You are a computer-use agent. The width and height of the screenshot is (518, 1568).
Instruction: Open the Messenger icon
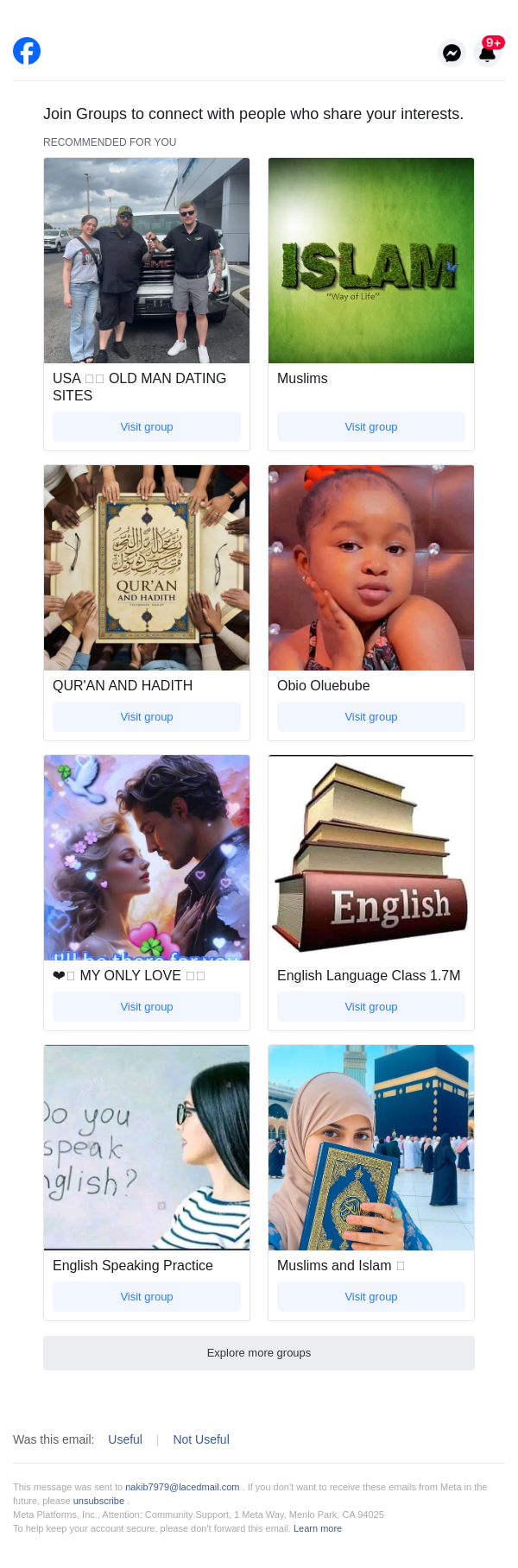pos(452,54)
